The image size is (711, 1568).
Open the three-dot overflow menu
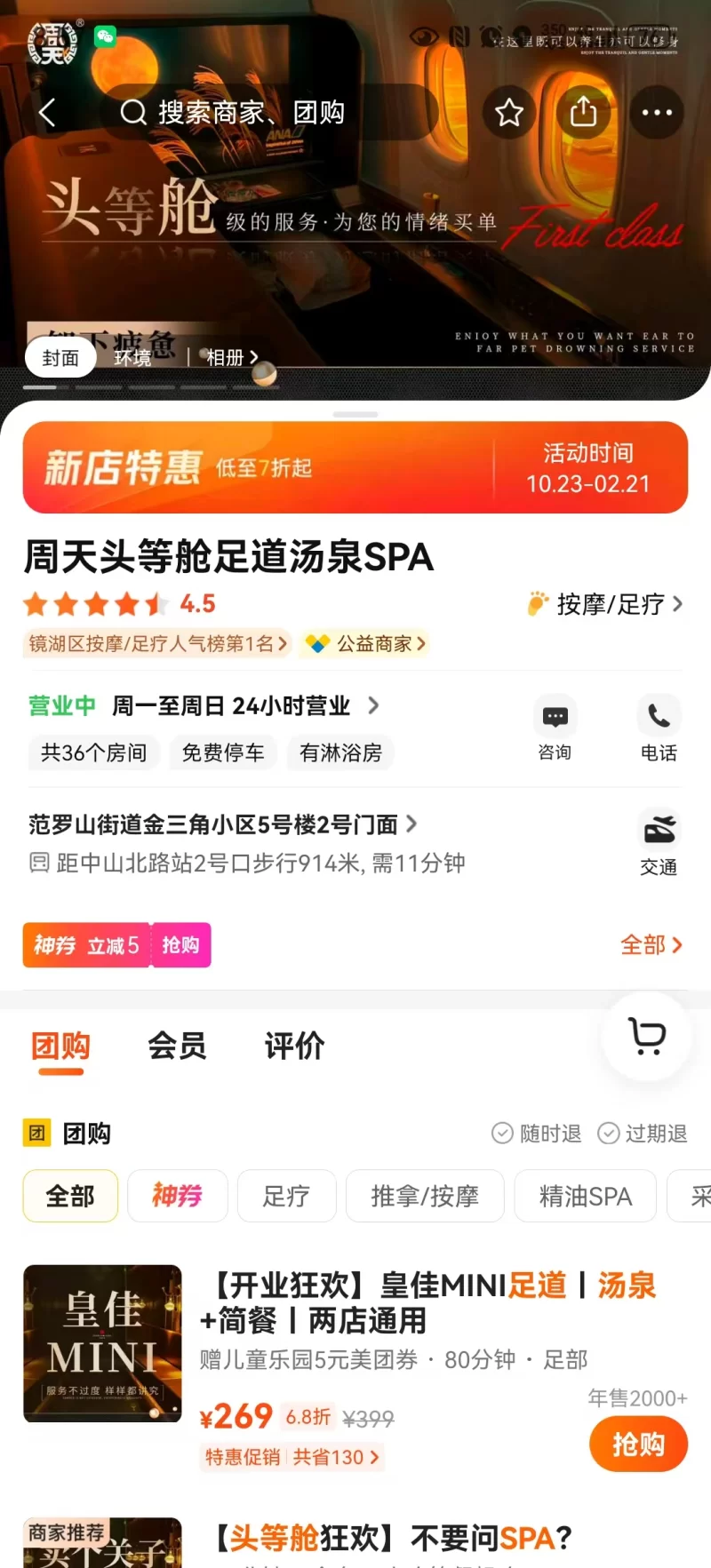pos(657,113)
